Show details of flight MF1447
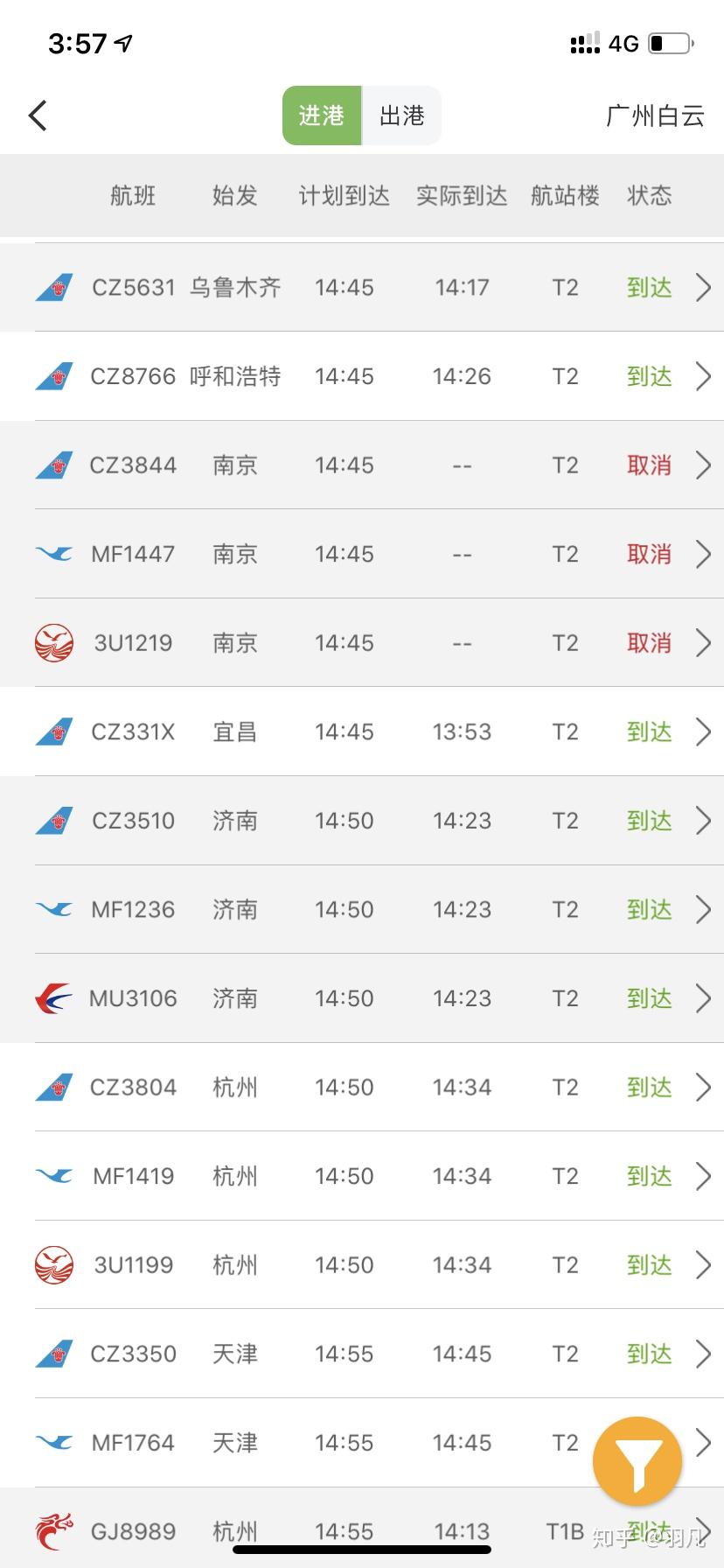The width and height of the screenshot is (724, 1568). click(x=362, y=554)
